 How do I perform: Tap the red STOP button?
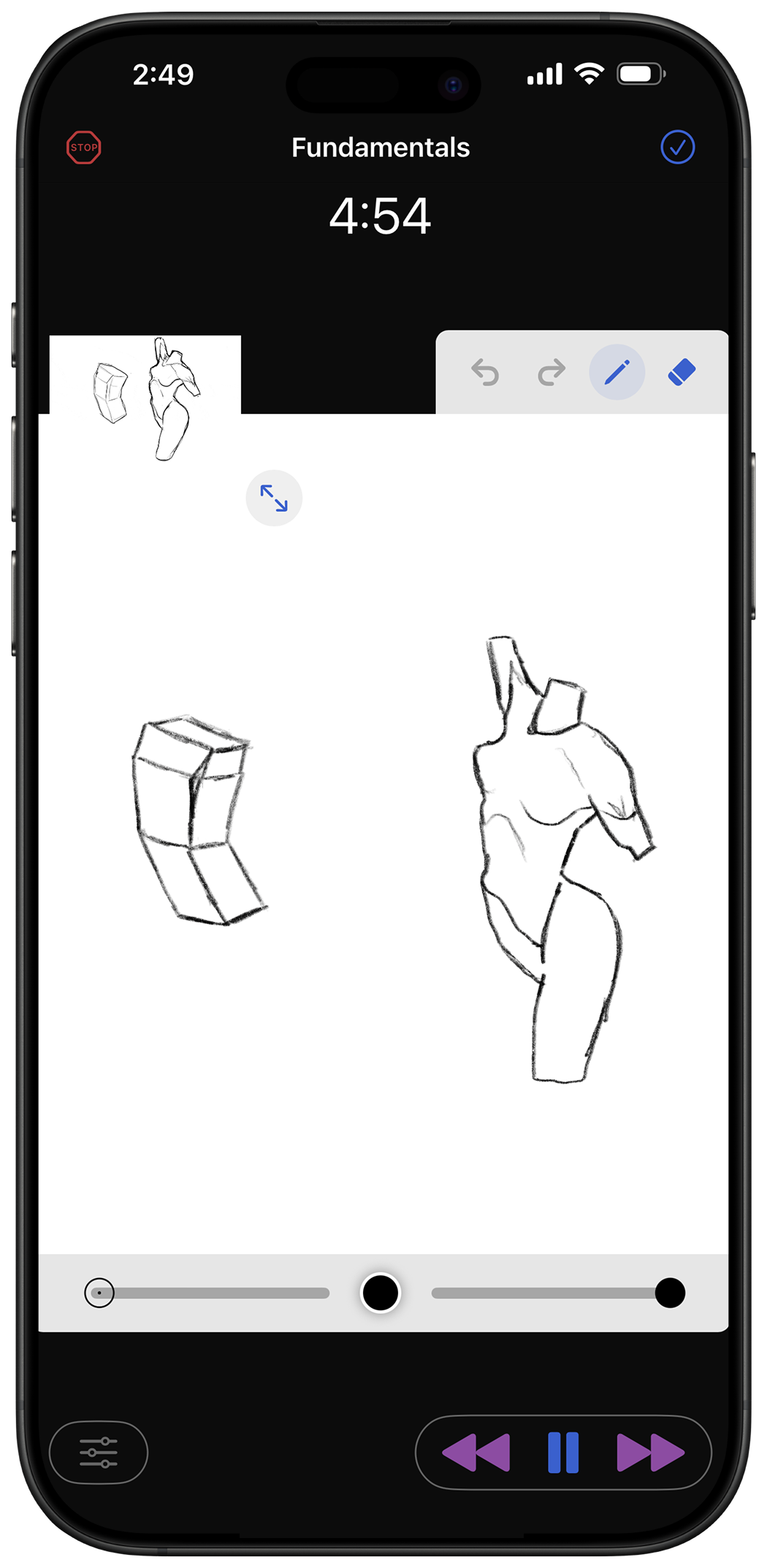(x=84, y=148)
